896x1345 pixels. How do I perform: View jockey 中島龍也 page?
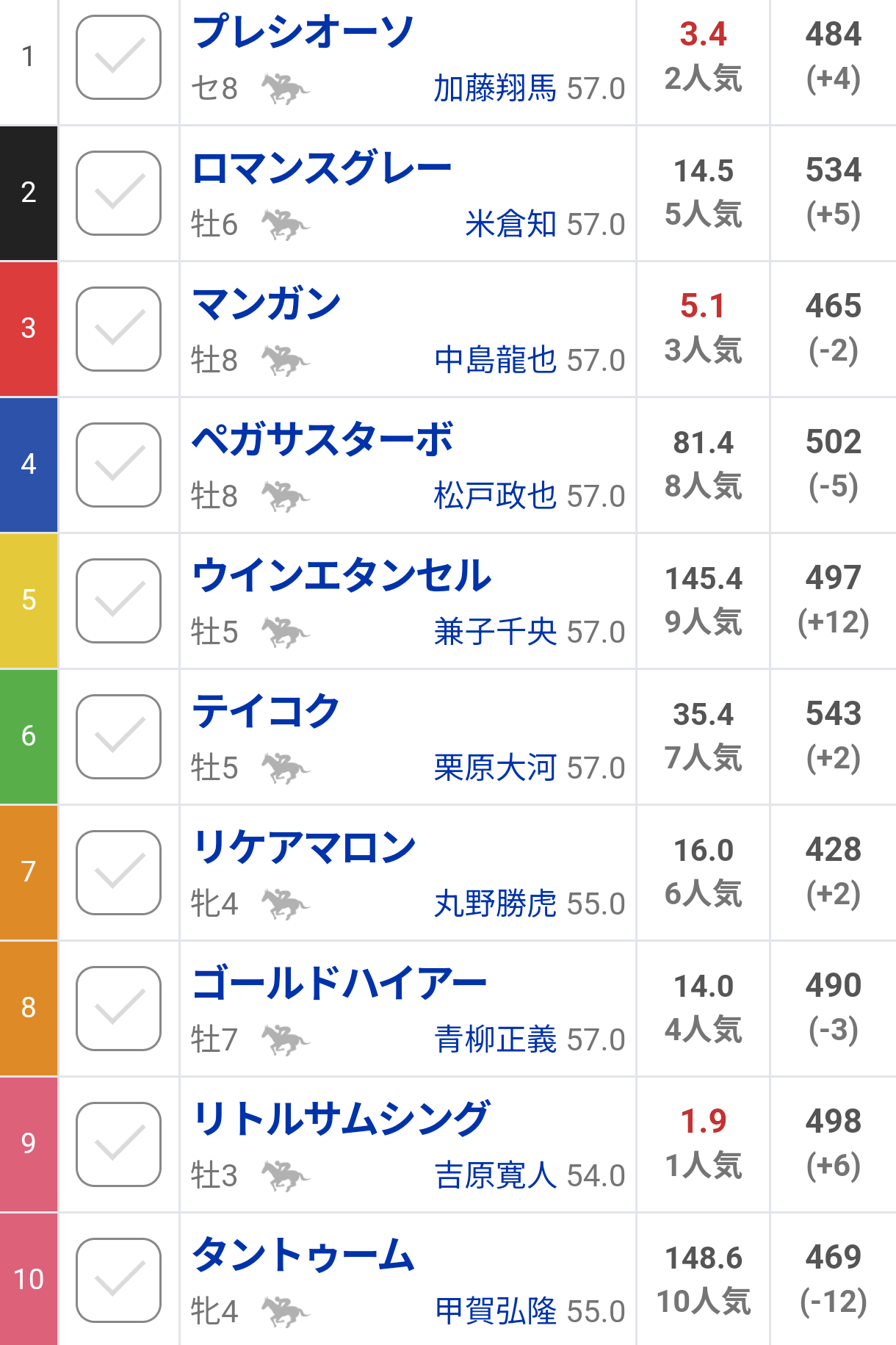click(495, 361)
